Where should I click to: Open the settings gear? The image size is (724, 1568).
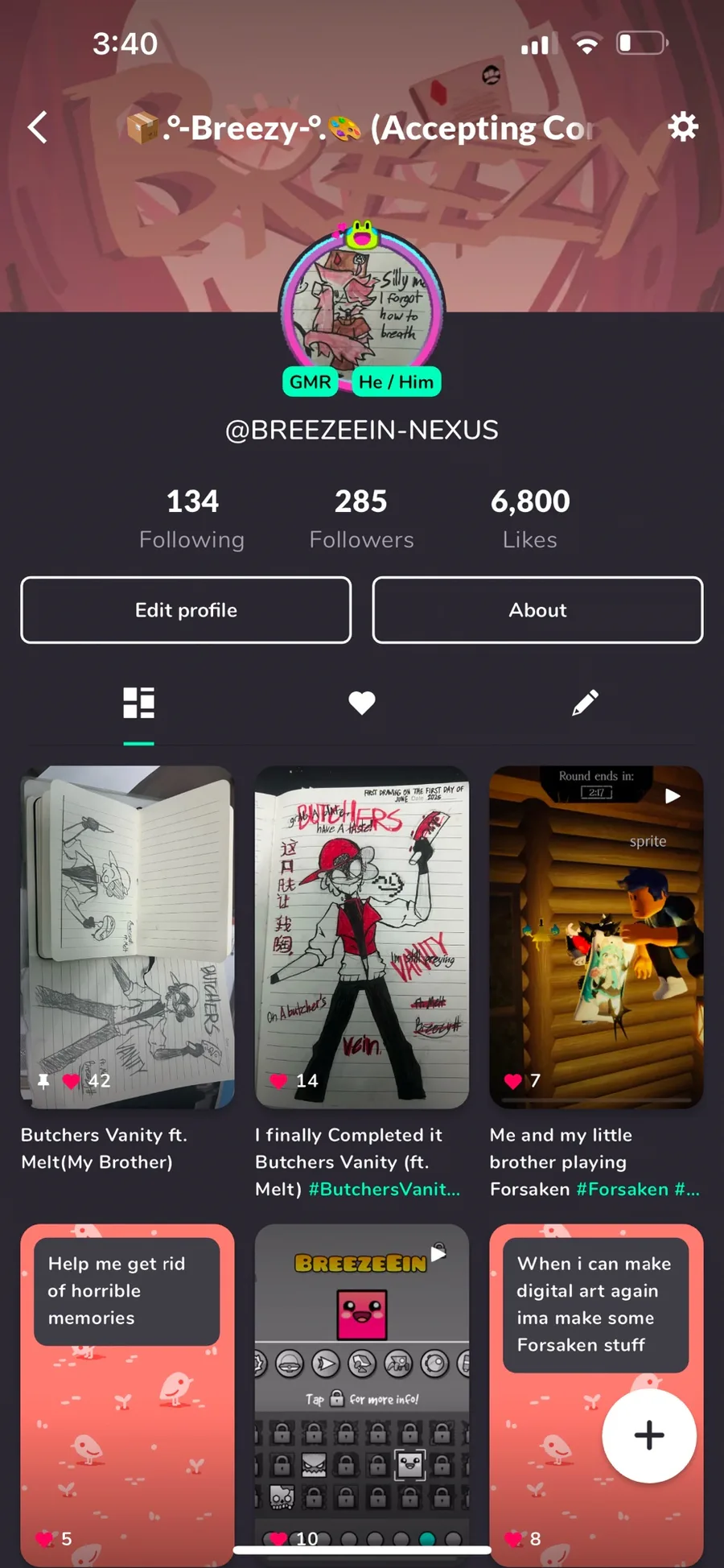point(682,127)
